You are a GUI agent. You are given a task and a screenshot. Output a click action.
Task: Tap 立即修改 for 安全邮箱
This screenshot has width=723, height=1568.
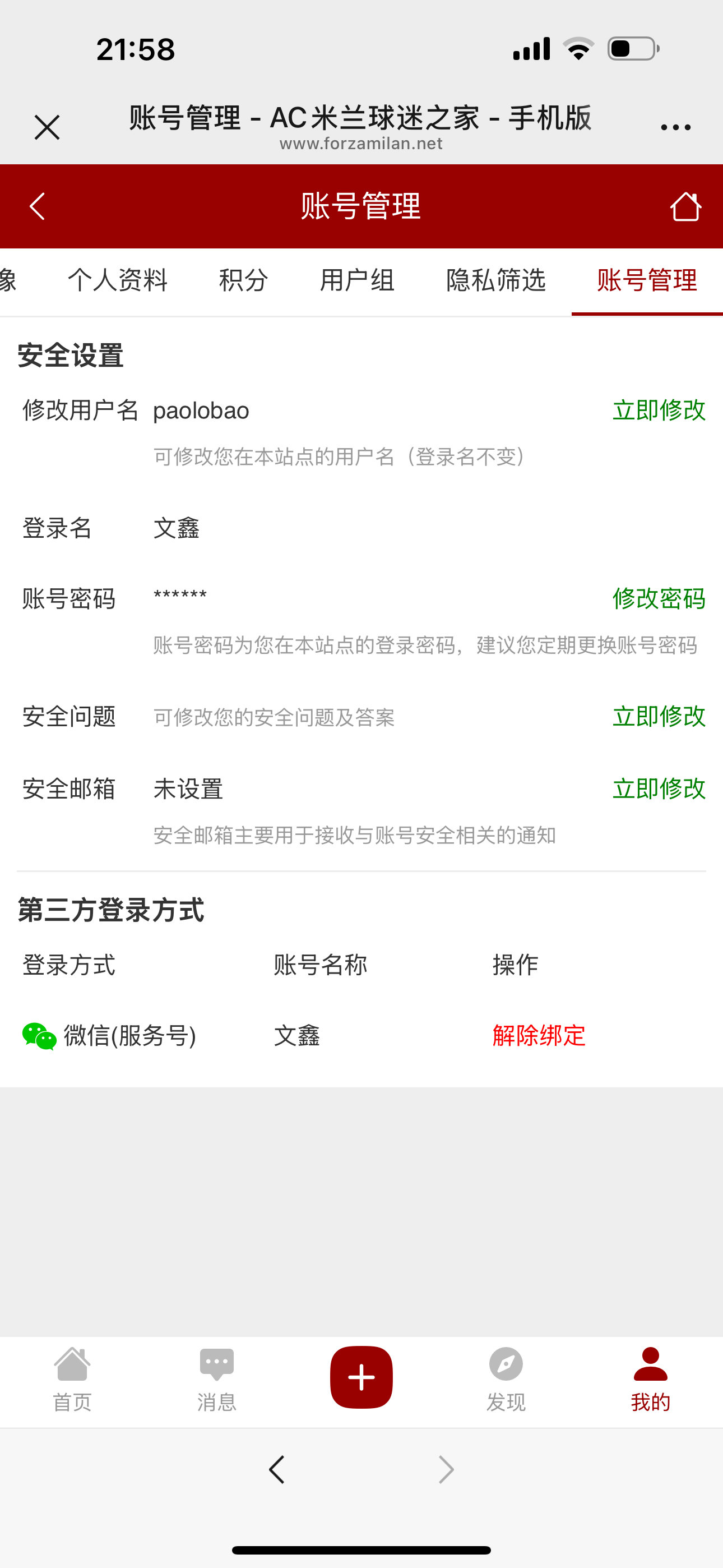point(659,789)
